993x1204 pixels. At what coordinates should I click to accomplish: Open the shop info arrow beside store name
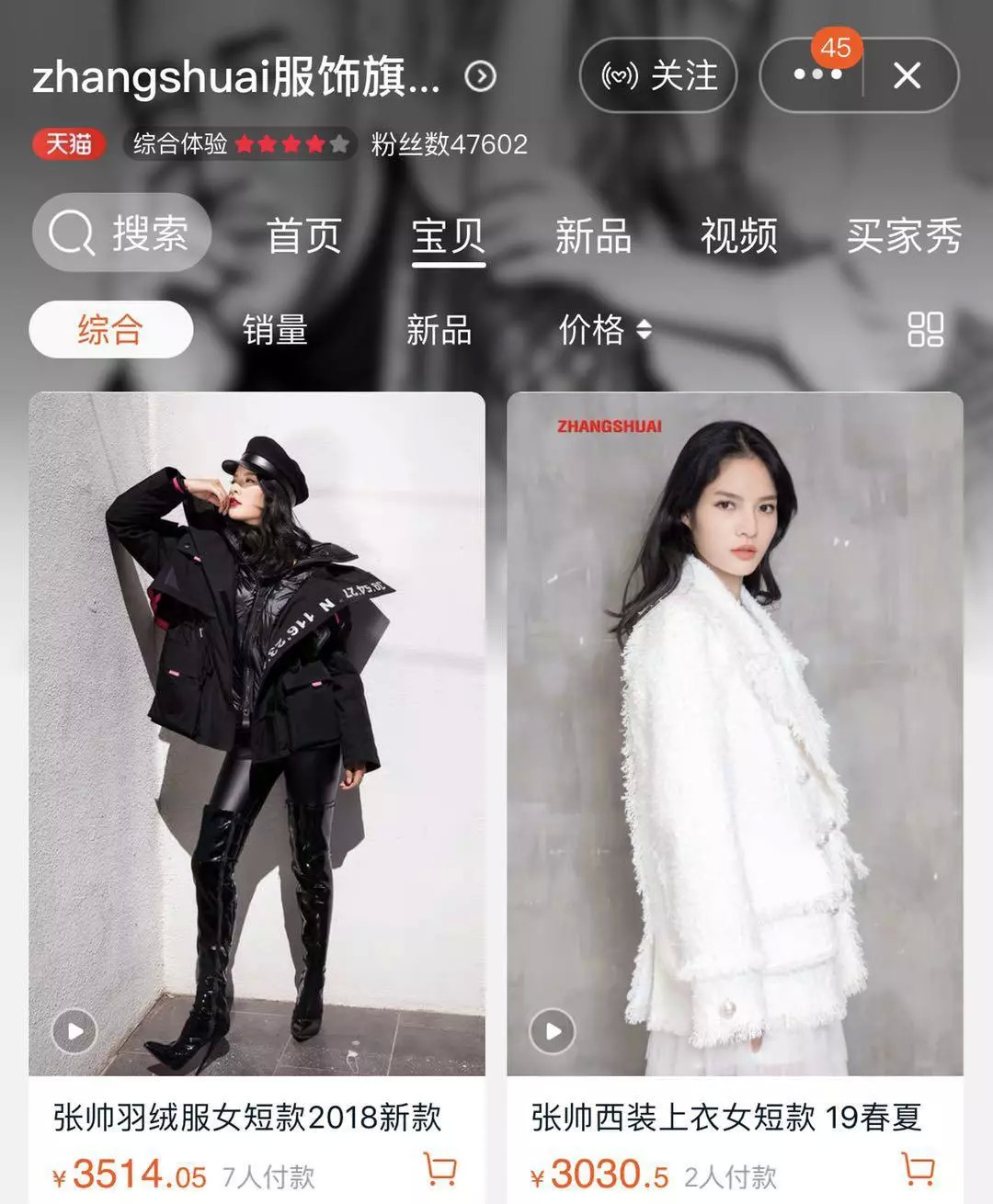tap(481, 76)
